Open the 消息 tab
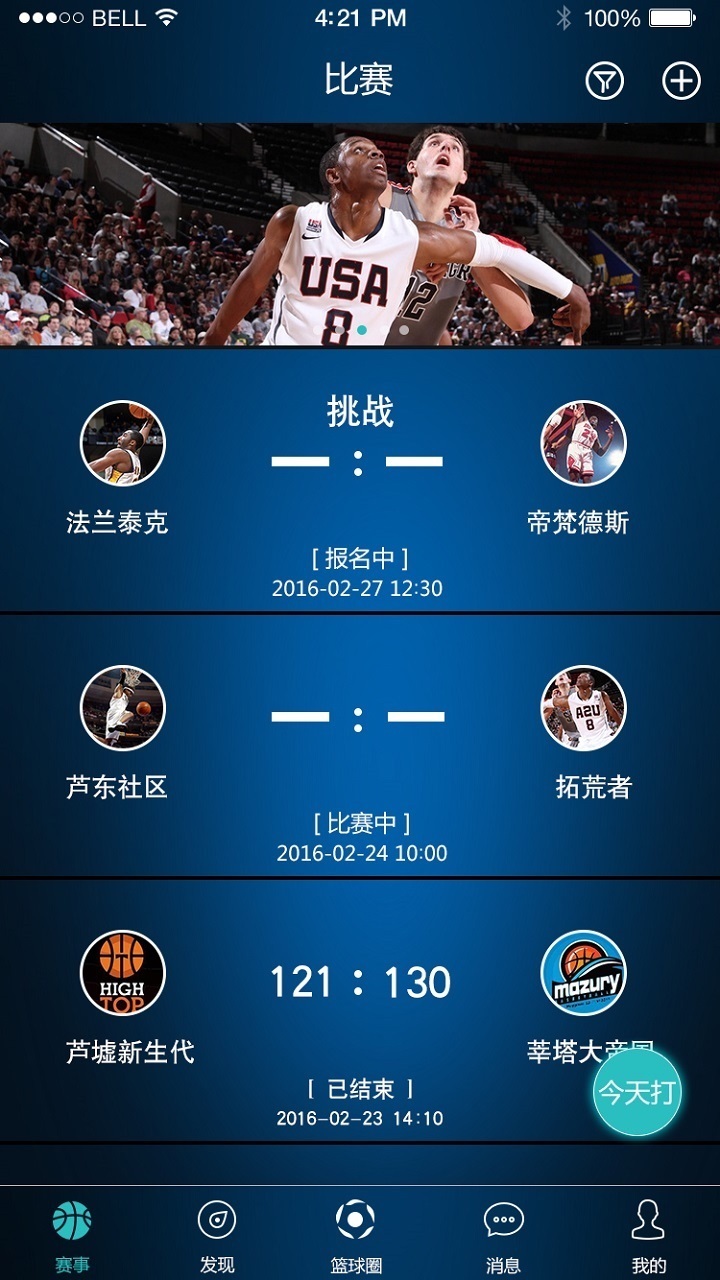 [x=503, y=1235]
